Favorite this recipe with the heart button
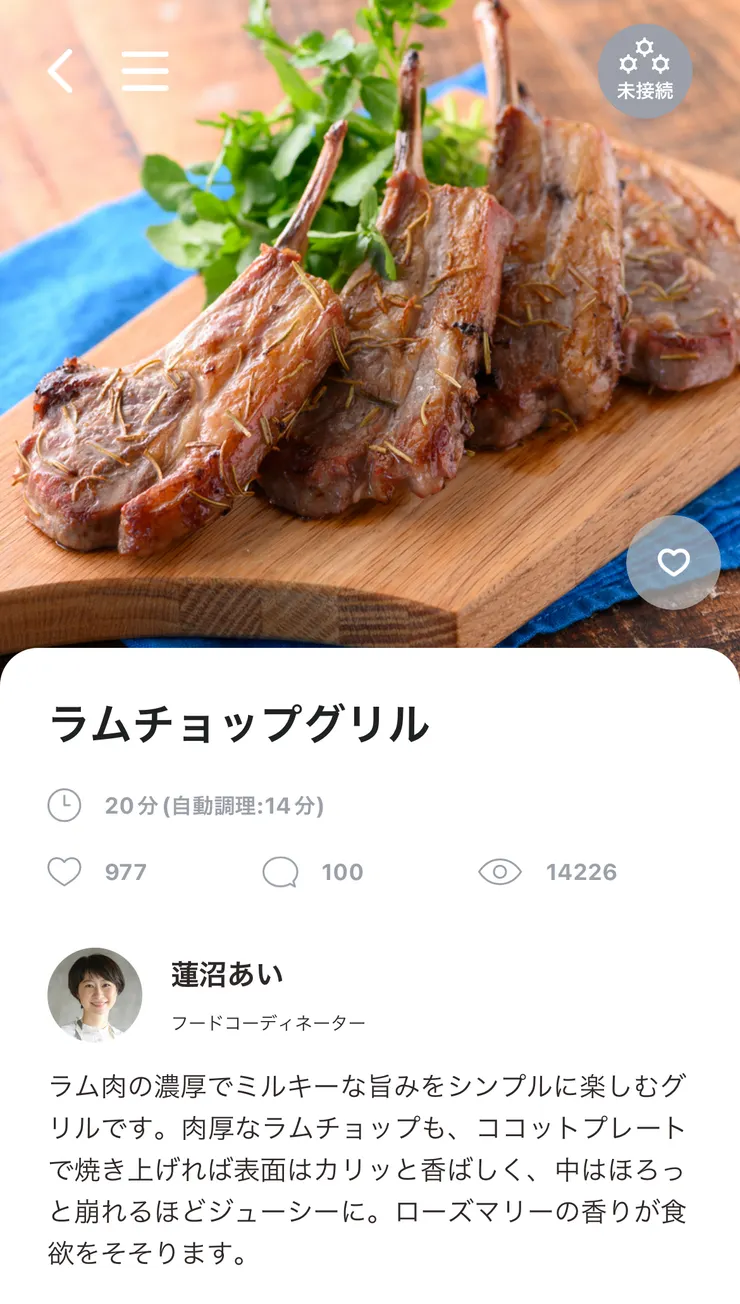The width and height of the screenshot is (740, 1304). tap(673, 562)
